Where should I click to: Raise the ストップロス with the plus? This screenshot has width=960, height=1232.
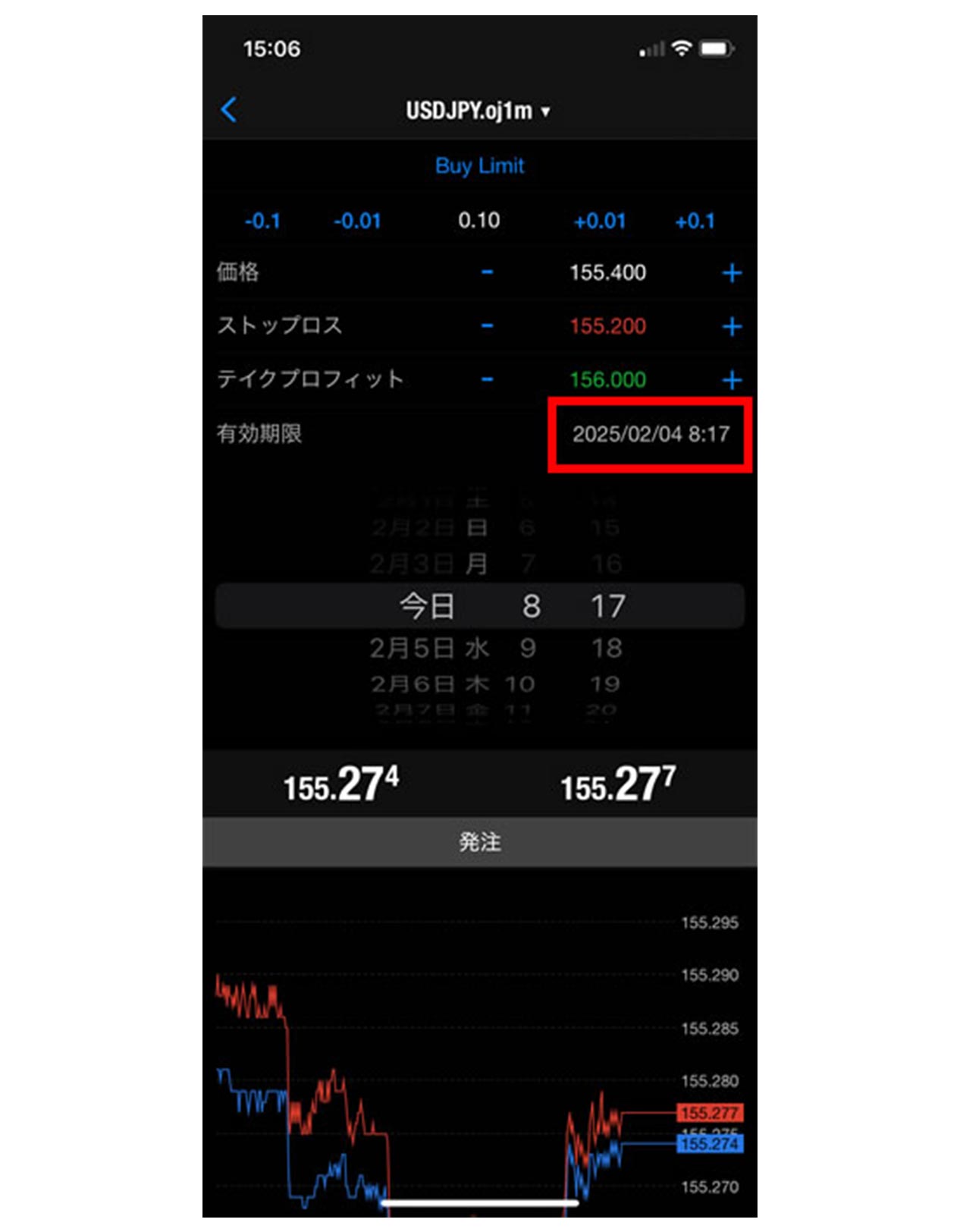tap(731, 327)
